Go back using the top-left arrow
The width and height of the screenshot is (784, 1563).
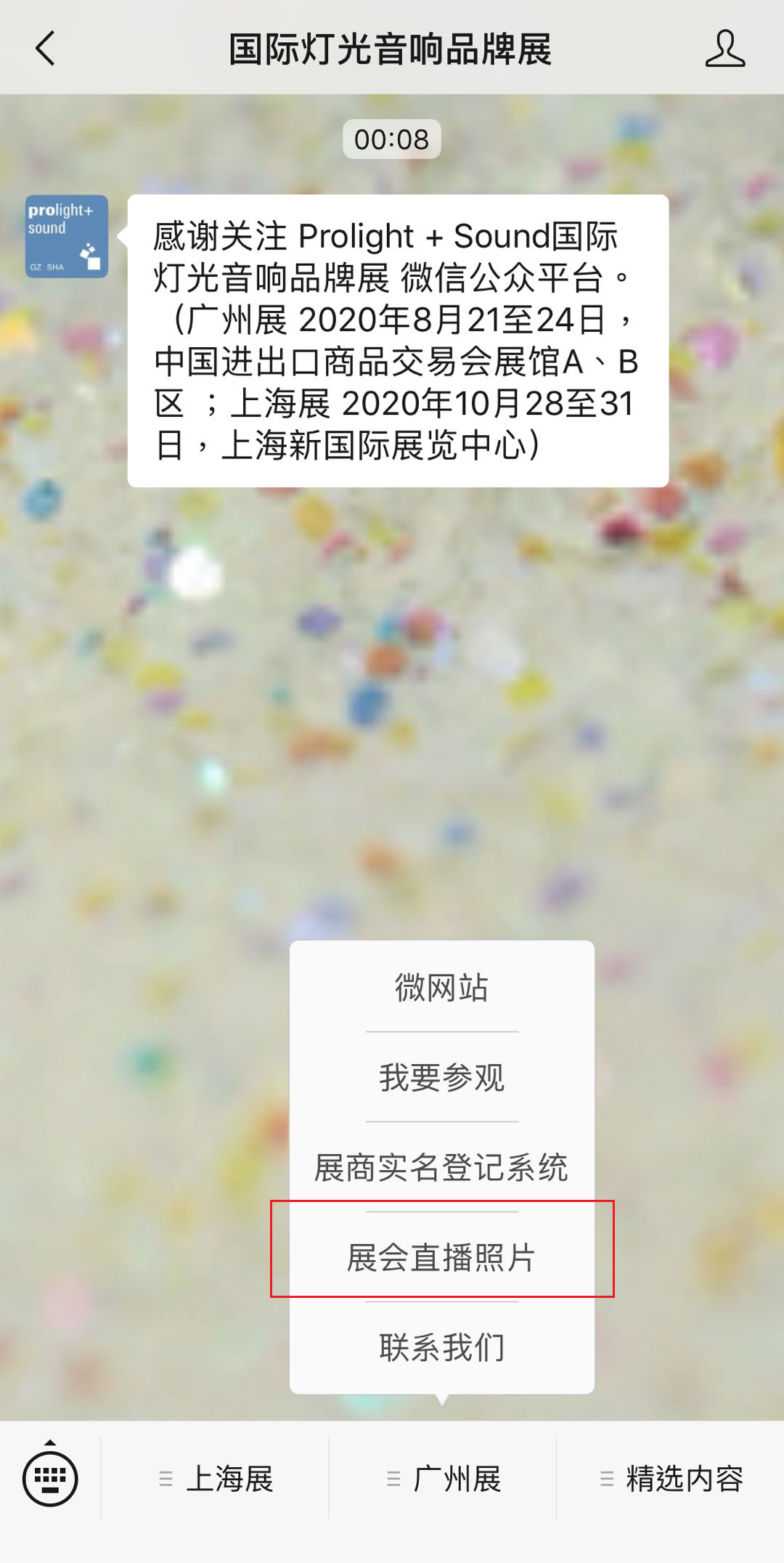(45, 49)
